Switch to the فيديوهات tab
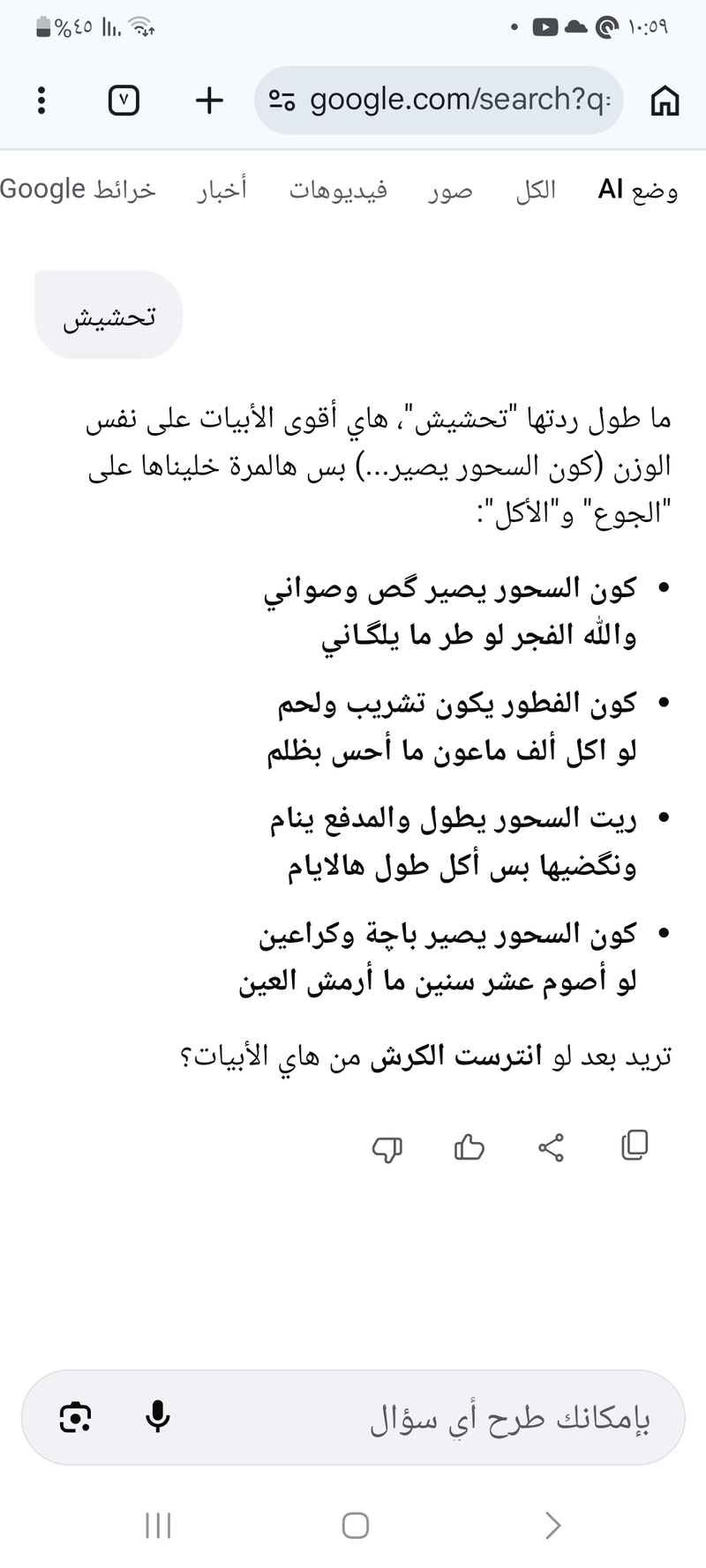The image size is (706, 1568). [338, 190]
